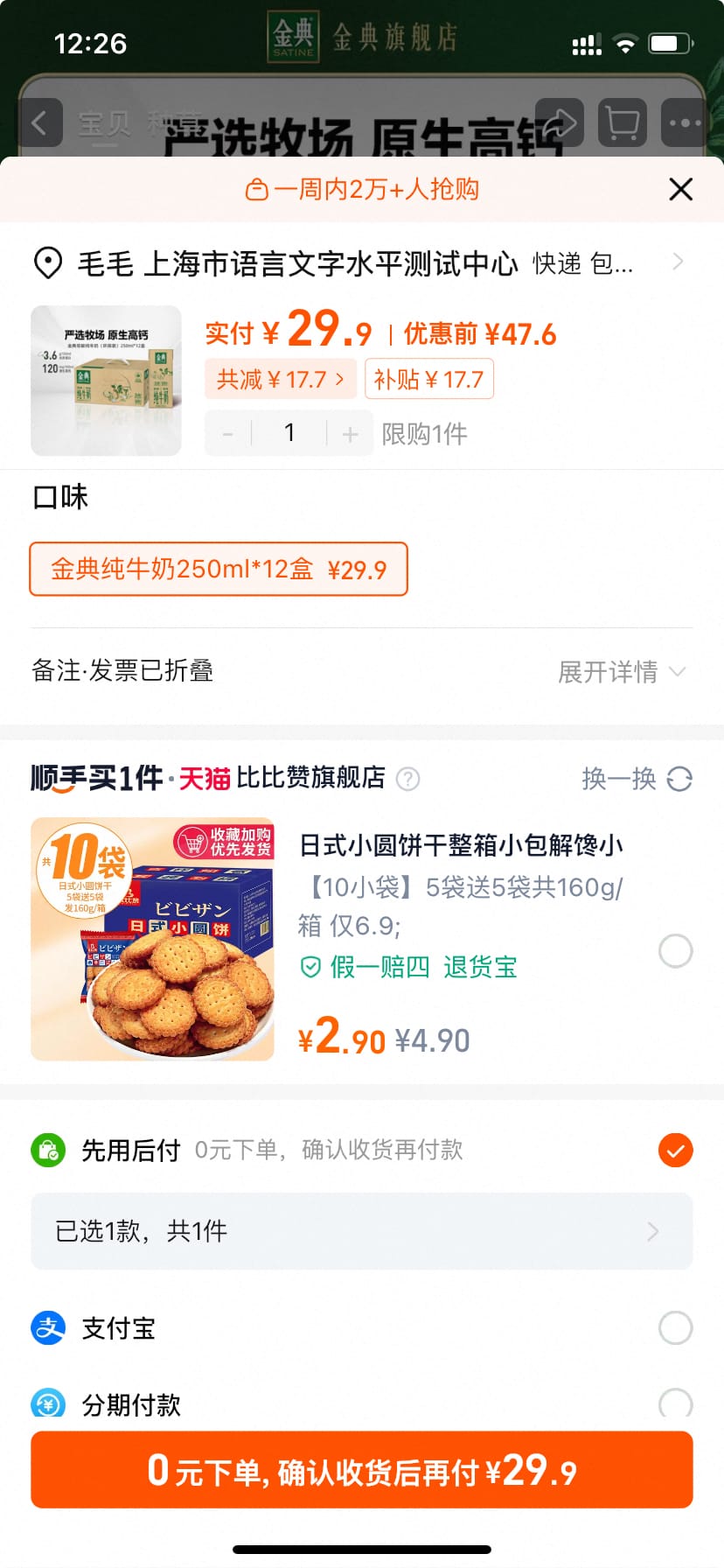724x1568 pixels.
Task: Dismiss the 一周内2万+人抢购 banner
Action: [x=680, y=189]
